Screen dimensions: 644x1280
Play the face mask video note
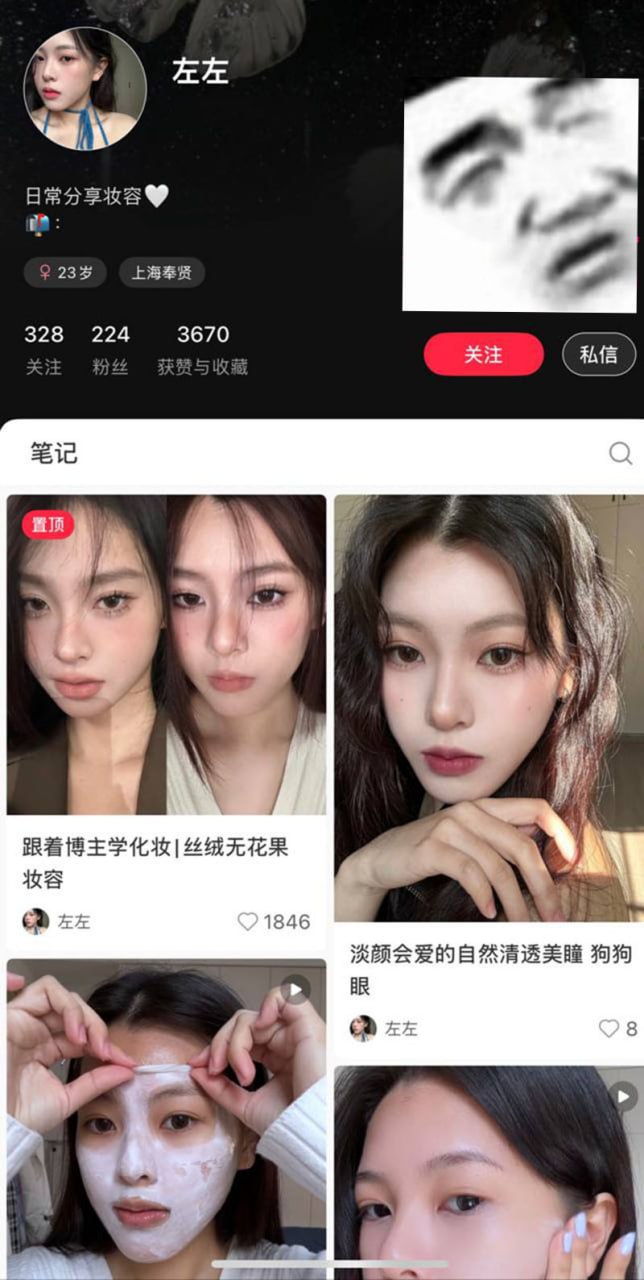point(166,1118)
